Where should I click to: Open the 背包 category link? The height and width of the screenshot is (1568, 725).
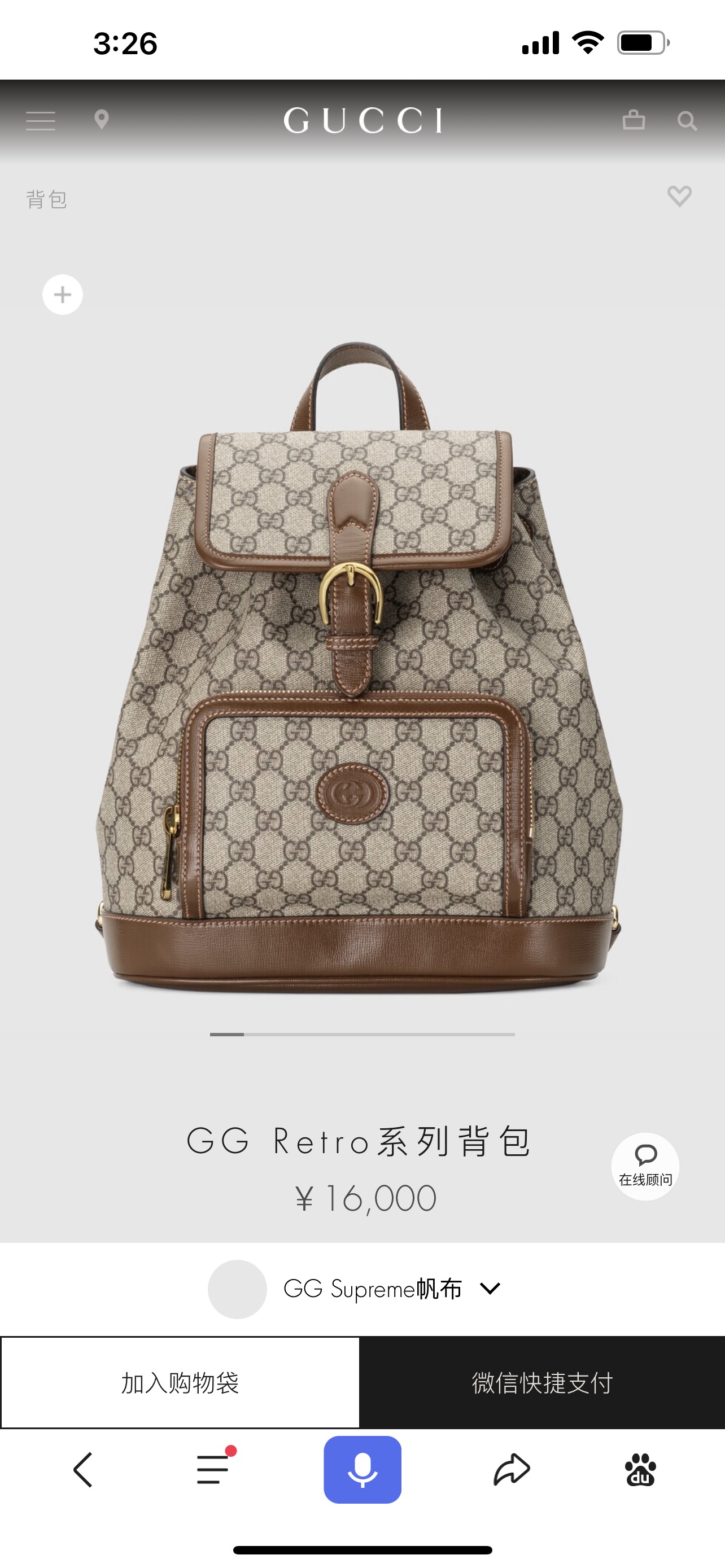[47, 199]
